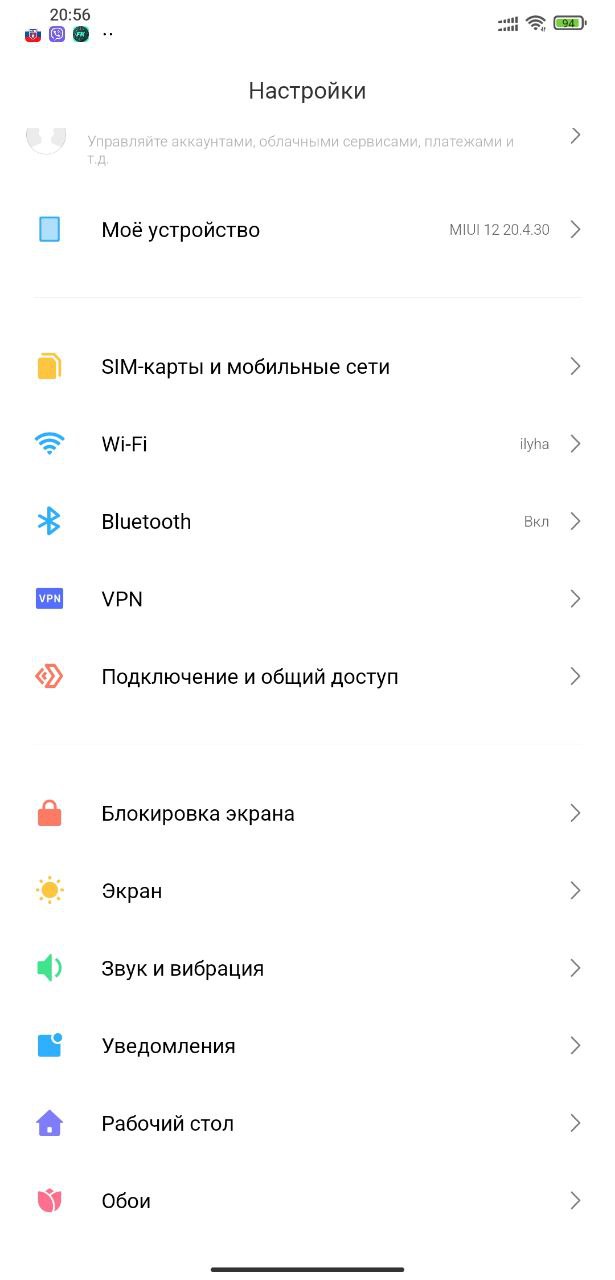Open Экран display settings

pyautogui.click(x=307, y=891)
